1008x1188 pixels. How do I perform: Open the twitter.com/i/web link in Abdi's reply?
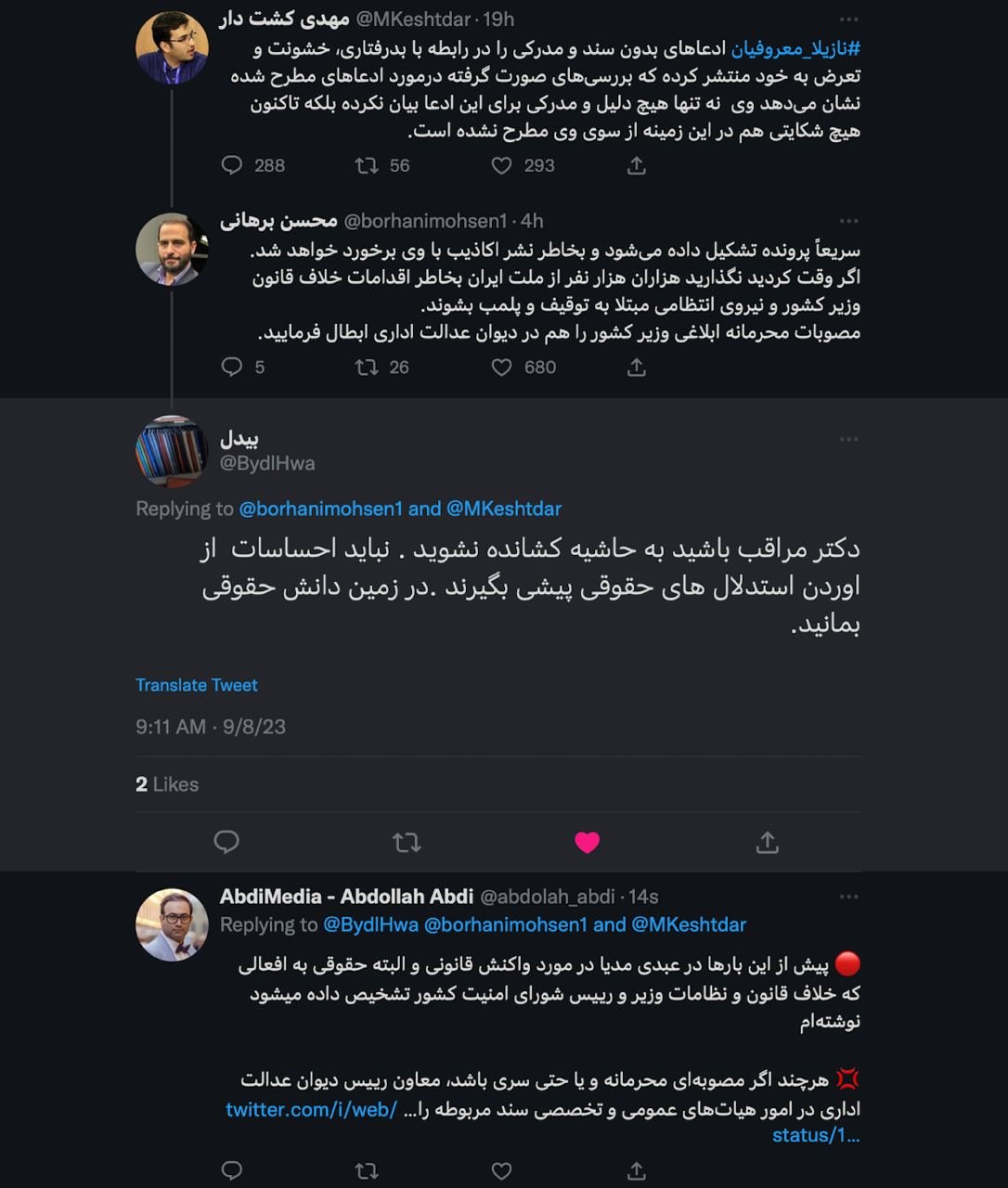(x=312, y=1109)
